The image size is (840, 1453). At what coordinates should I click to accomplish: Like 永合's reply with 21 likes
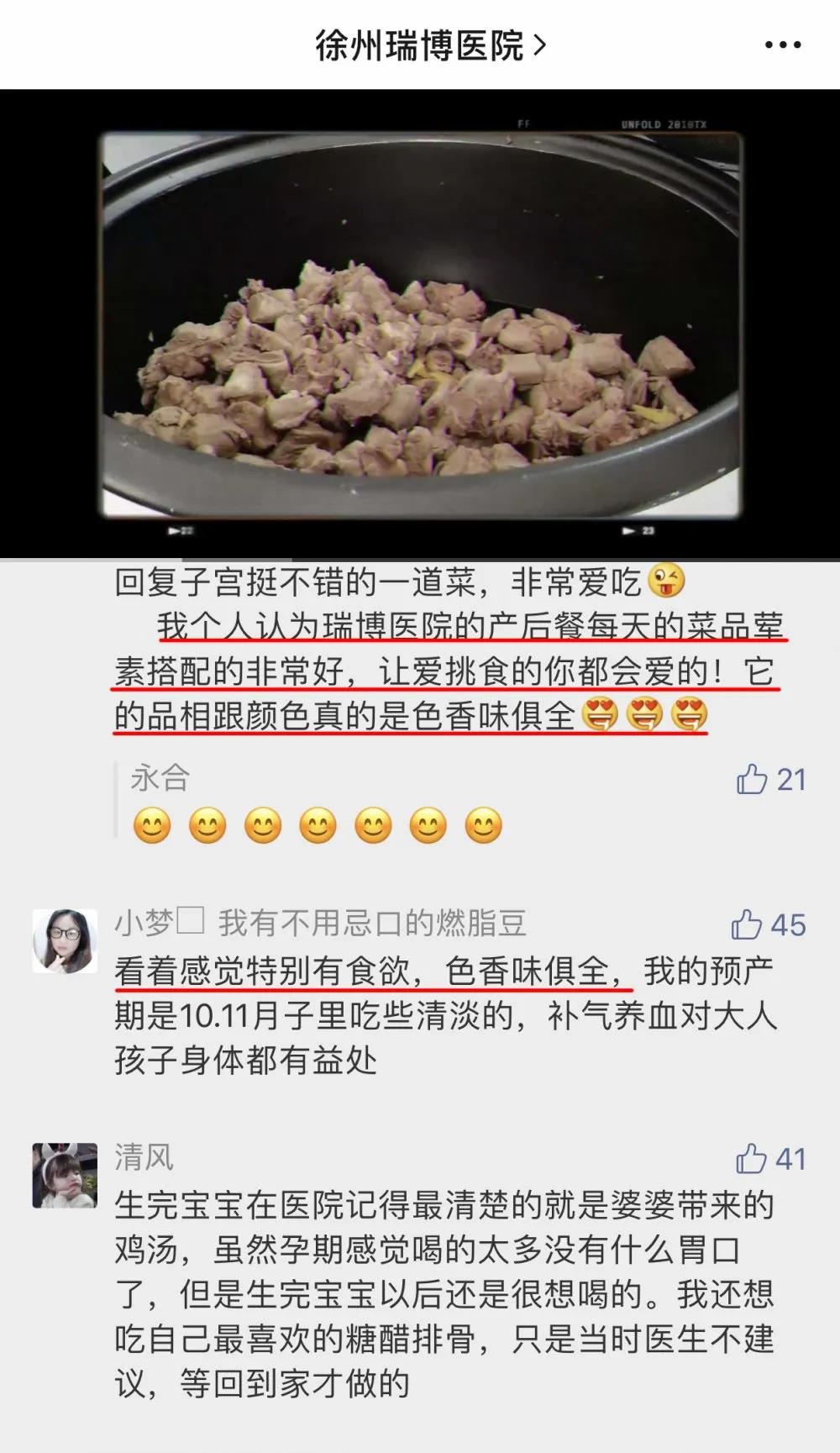pos(752,780)
